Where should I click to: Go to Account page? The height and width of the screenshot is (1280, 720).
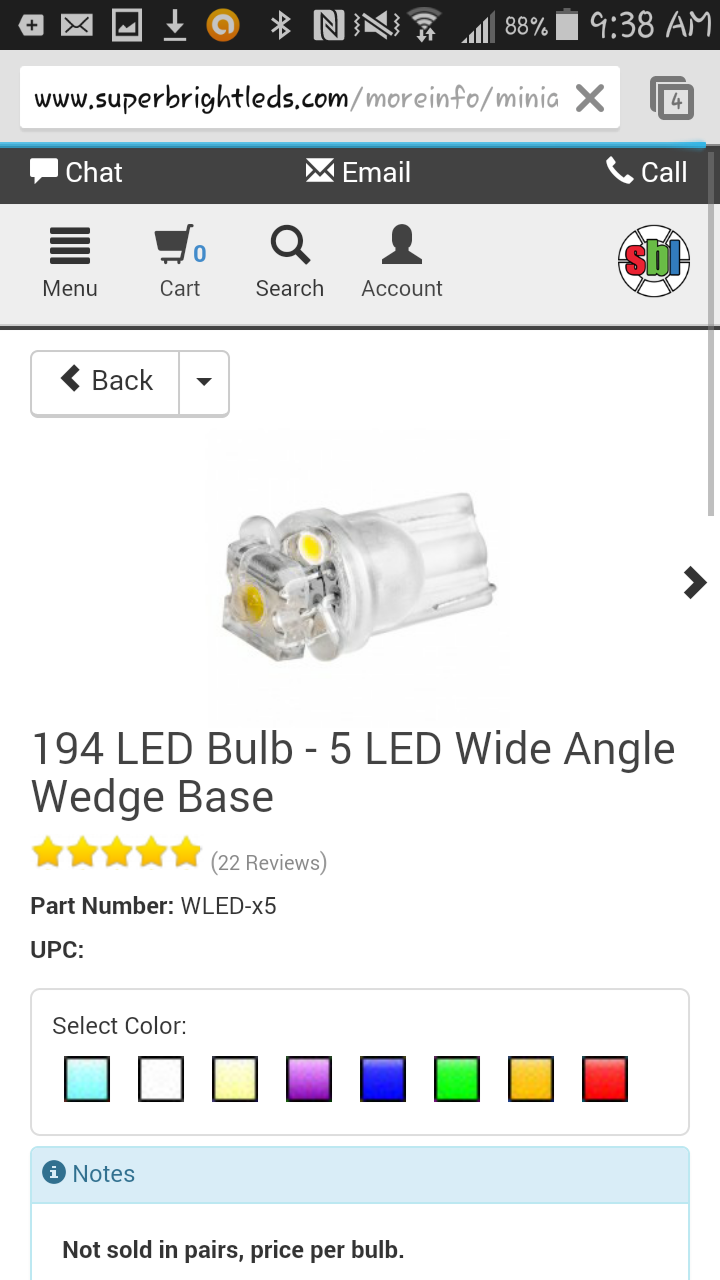tap(402, 263)
